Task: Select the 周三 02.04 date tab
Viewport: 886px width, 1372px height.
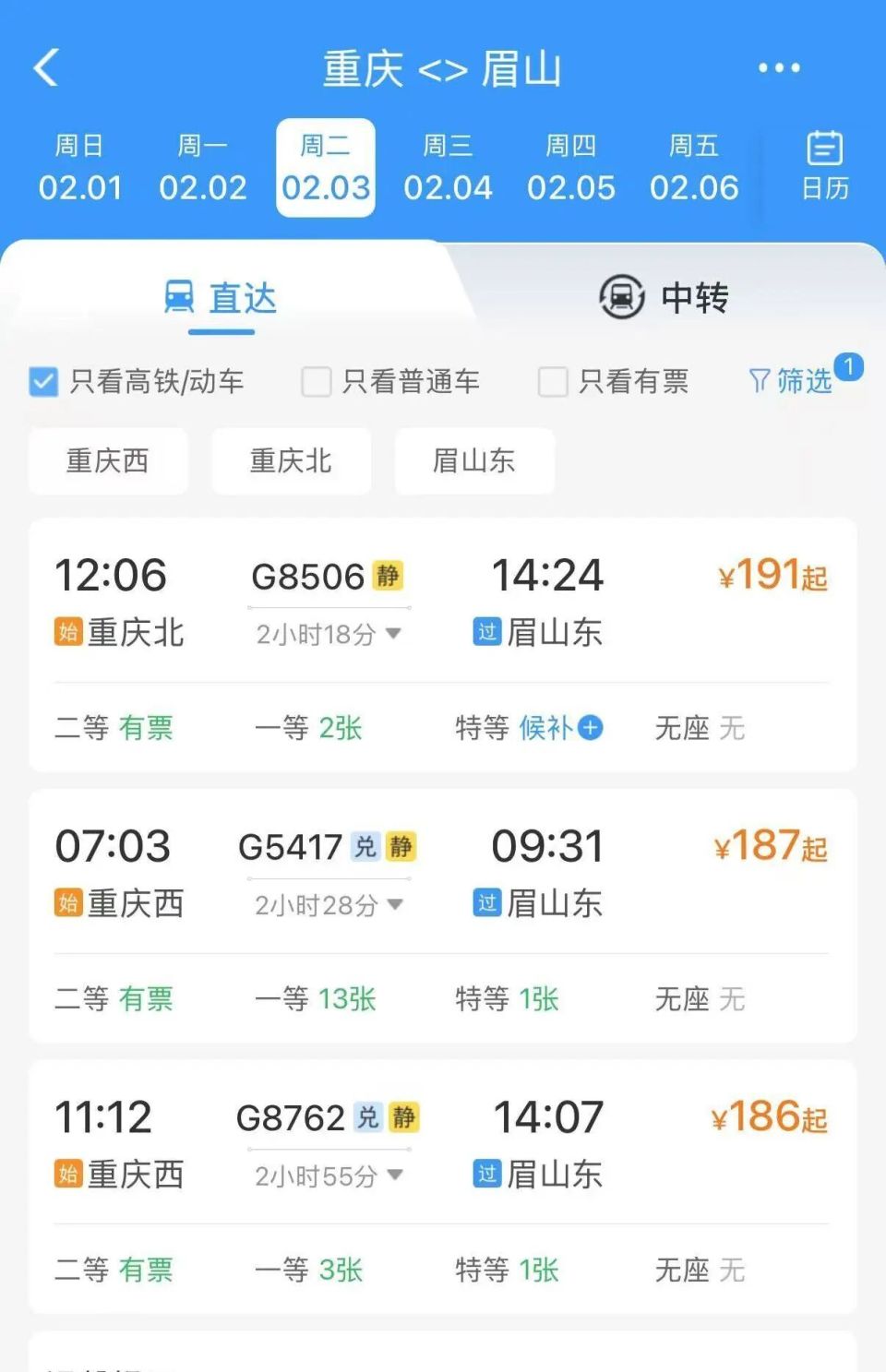Action: [449, 167]
